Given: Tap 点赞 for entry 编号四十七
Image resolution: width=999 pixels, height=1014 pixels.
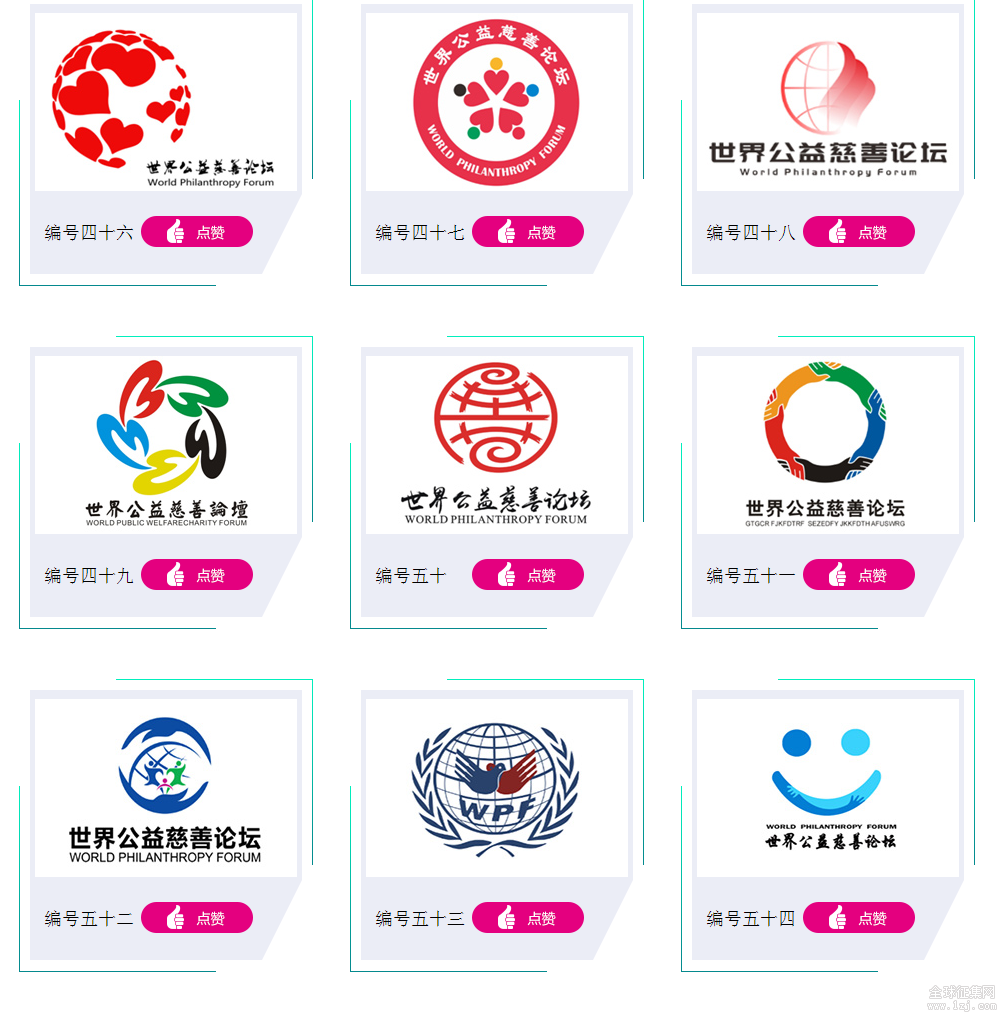Looking at the screenshot, I should [x=528, y=232].
